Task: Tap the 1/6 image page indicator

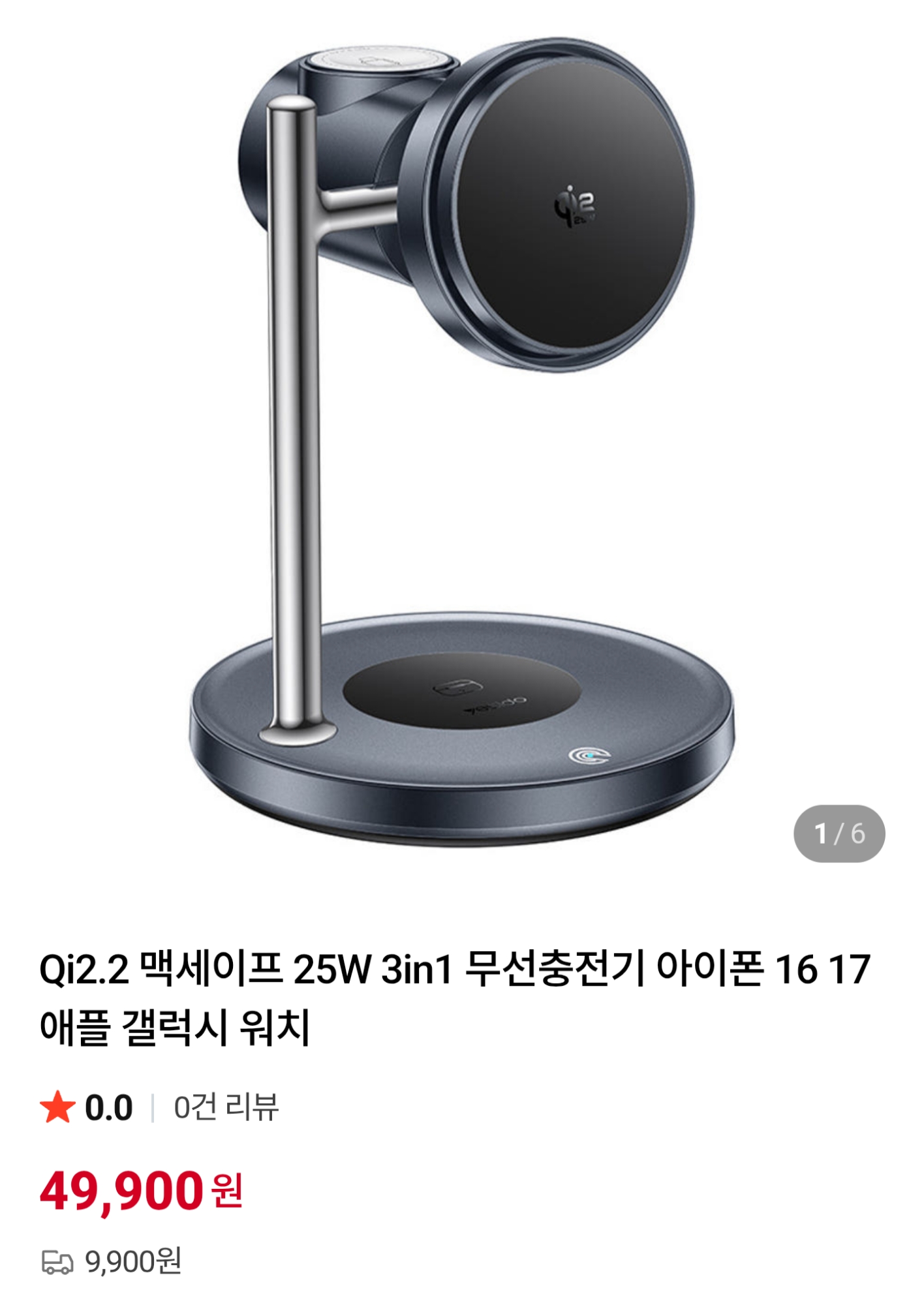Action: coord(839,833)
